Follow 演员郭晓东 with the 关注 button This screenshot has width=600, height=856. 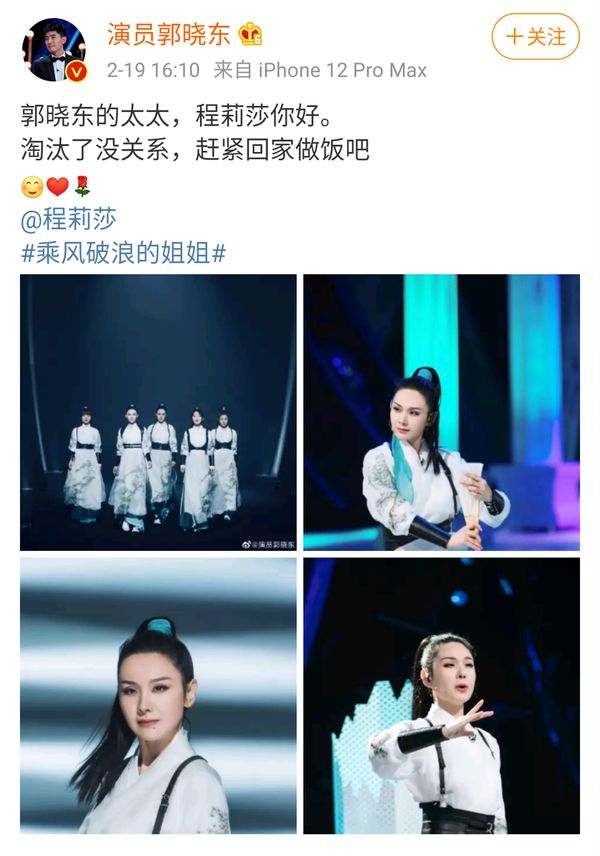[536, 36]
